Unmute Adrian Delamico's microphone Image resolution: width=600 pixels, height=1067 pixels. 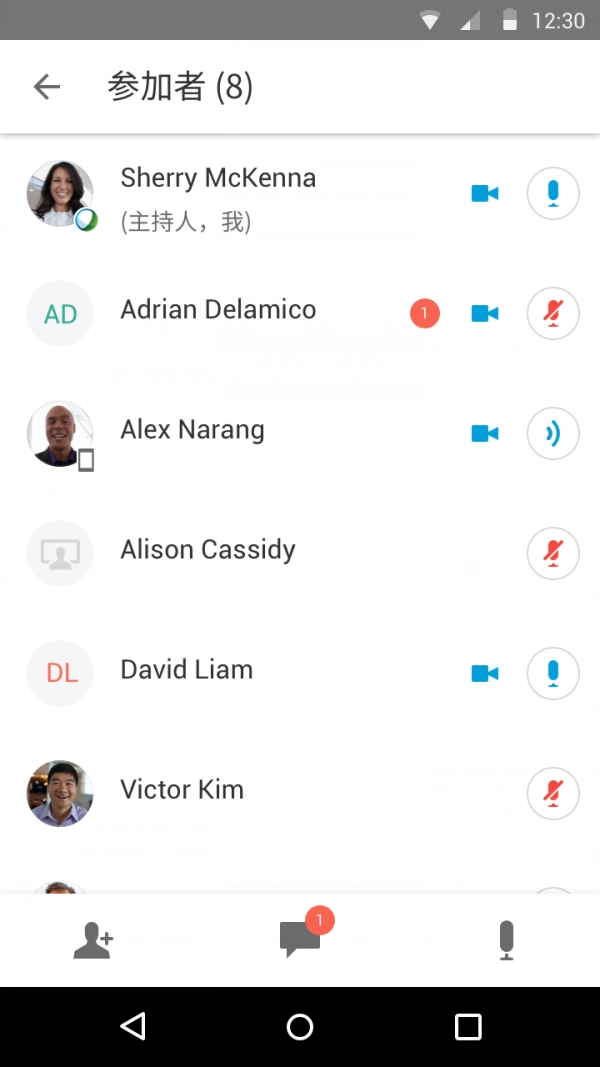pos(552,313)
